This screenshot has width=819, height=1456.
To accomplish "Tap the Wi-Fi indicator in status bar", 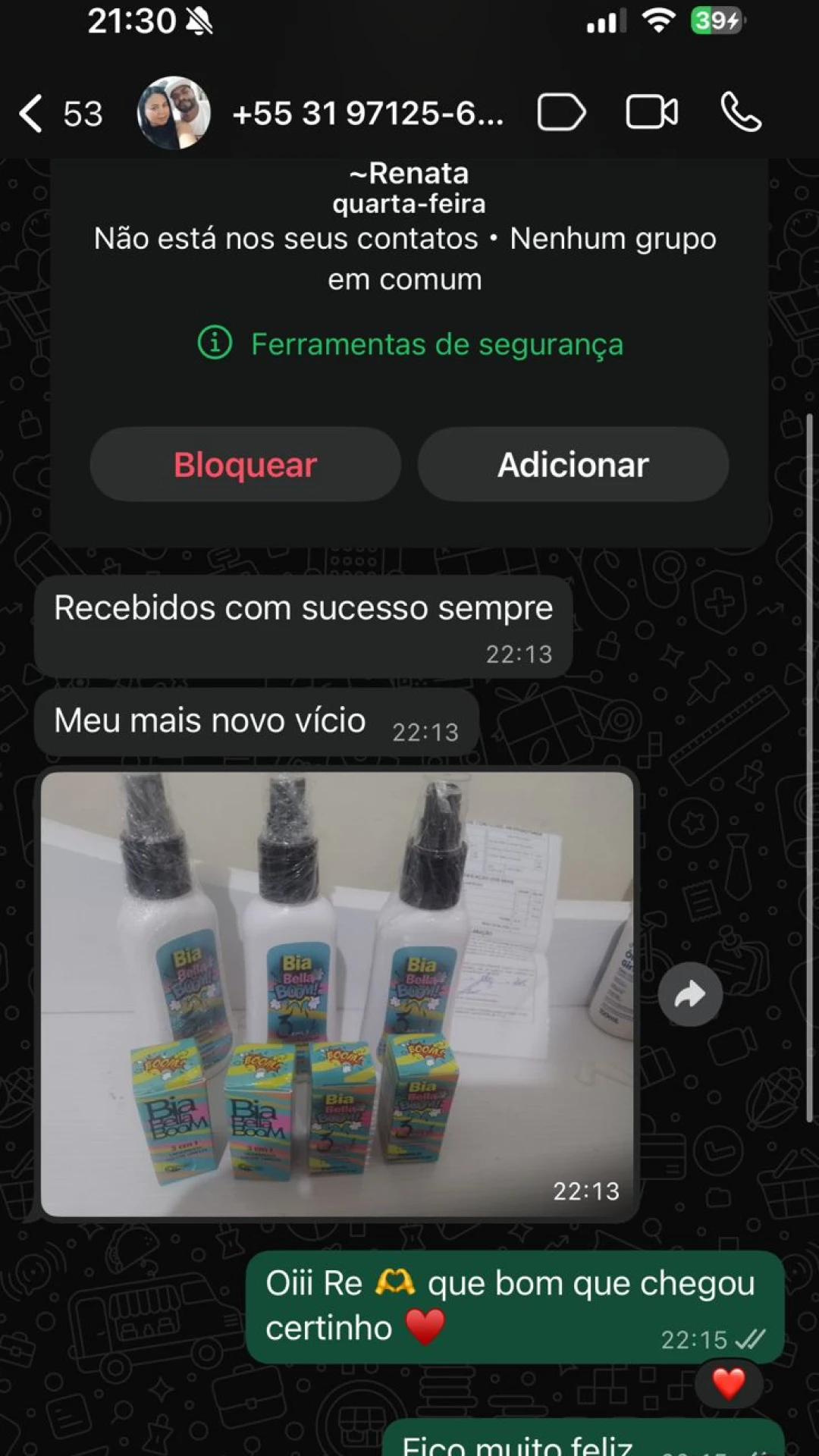I will 658,21.
